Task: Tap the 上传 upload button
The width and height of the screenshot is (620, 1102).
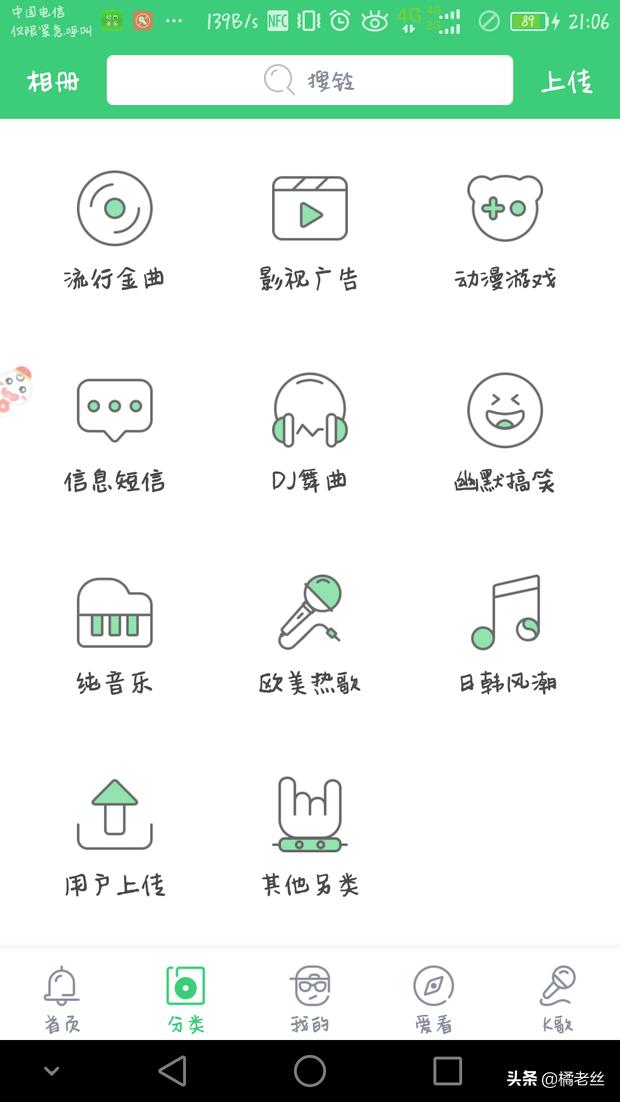Action: pyautogui.click(x=567, y=81)
